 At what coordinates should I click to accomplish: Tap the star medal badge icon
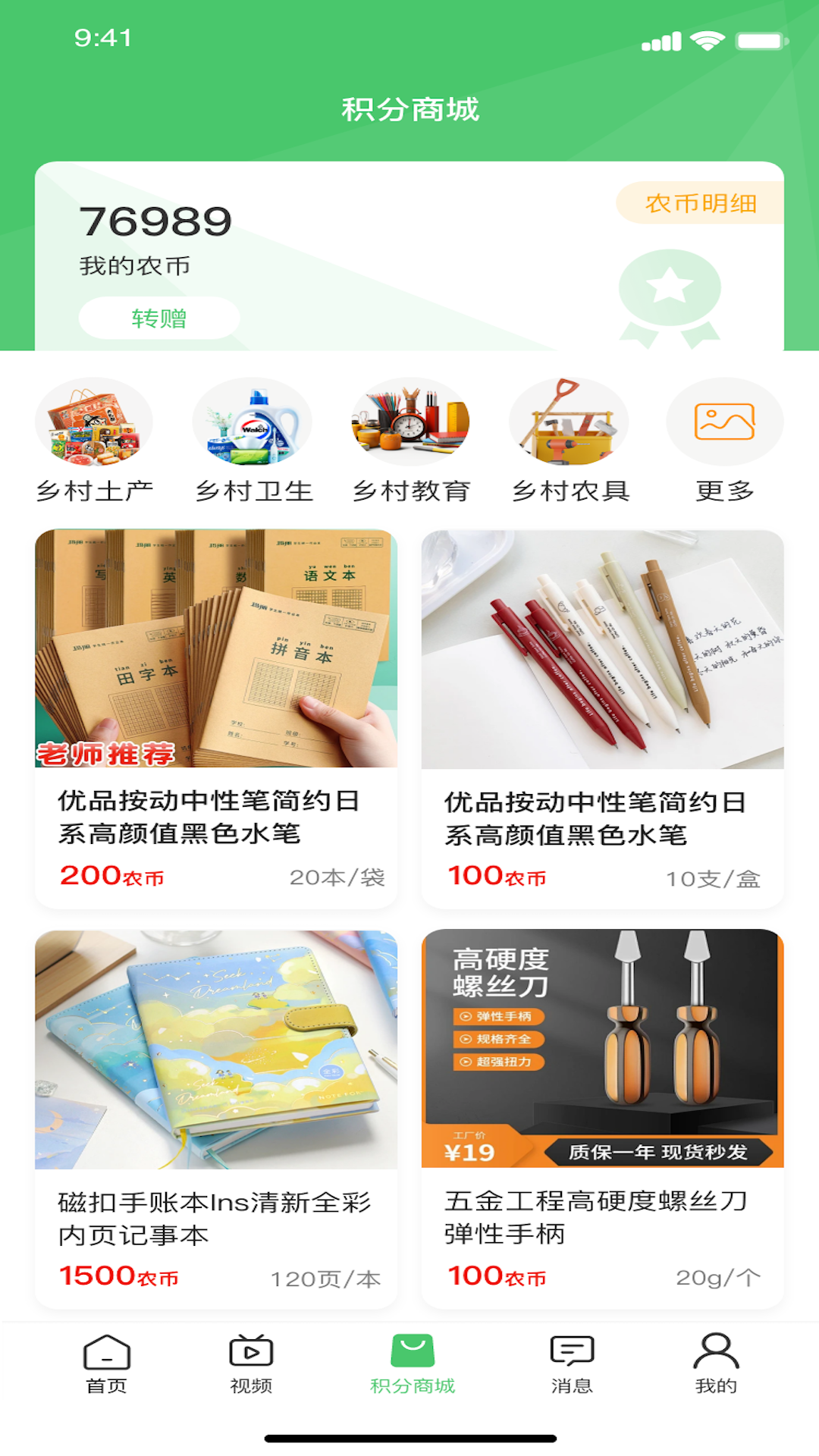point(670,292)
